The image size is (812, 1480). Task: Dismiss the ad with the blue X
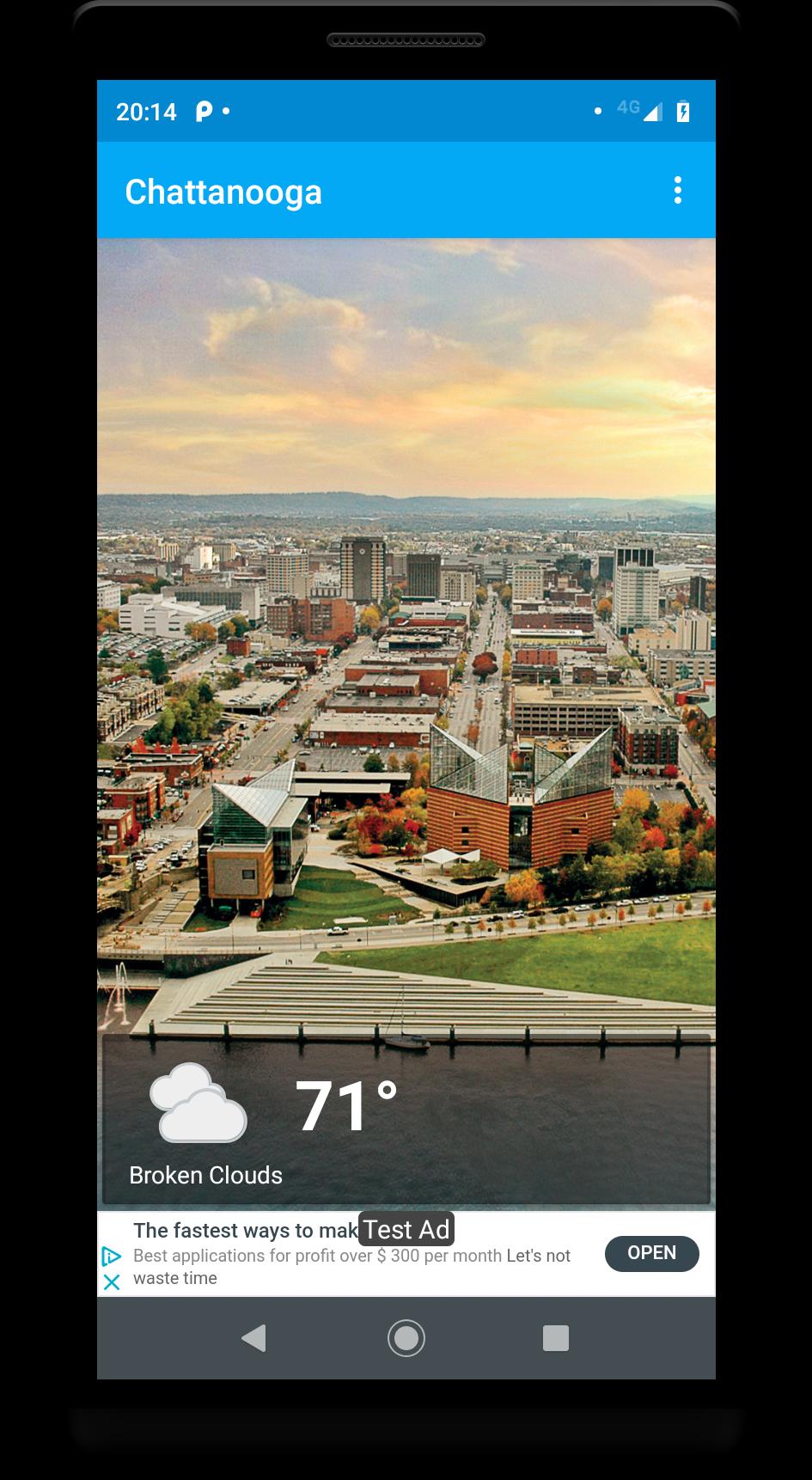coord(111,1282)
